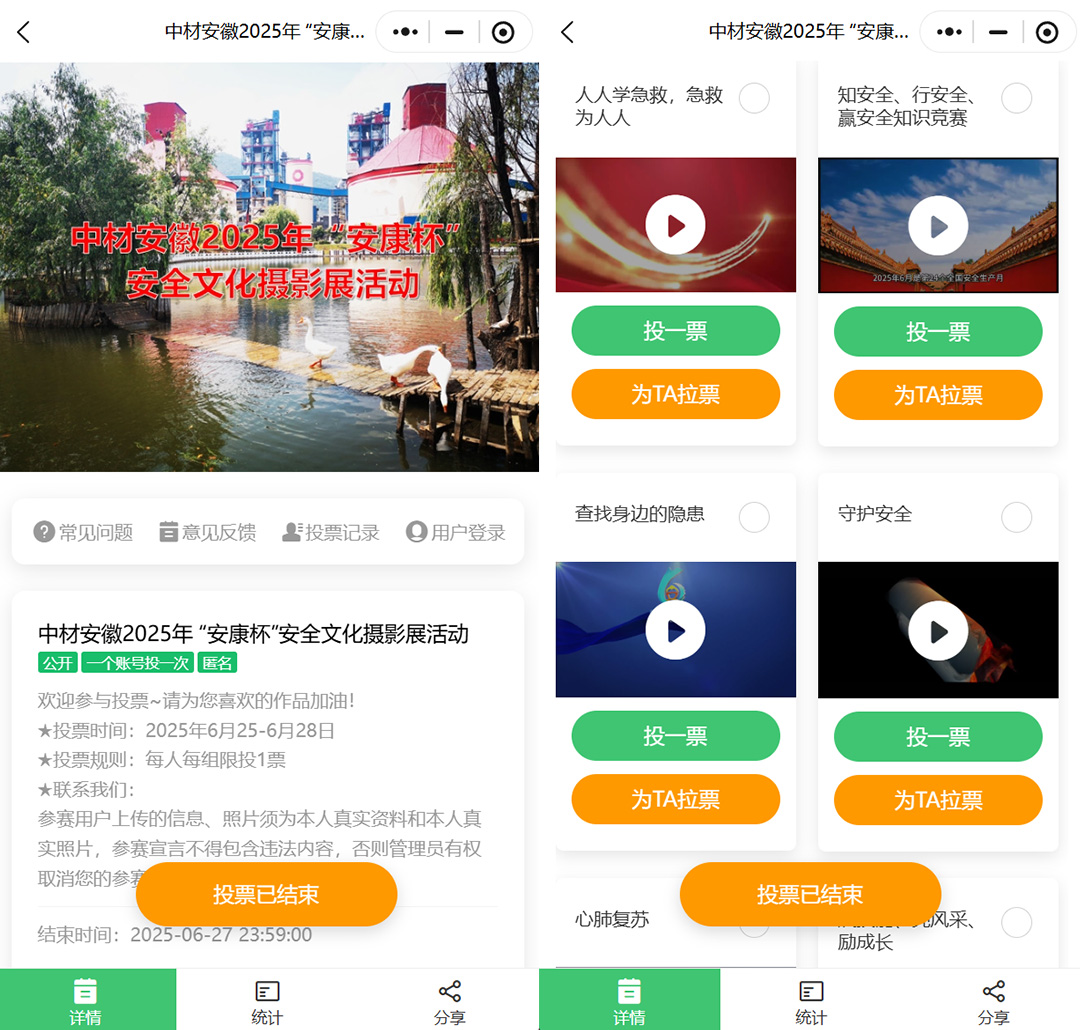Select the radio button for 人人学急救，急救为人人

click(754, 98)
